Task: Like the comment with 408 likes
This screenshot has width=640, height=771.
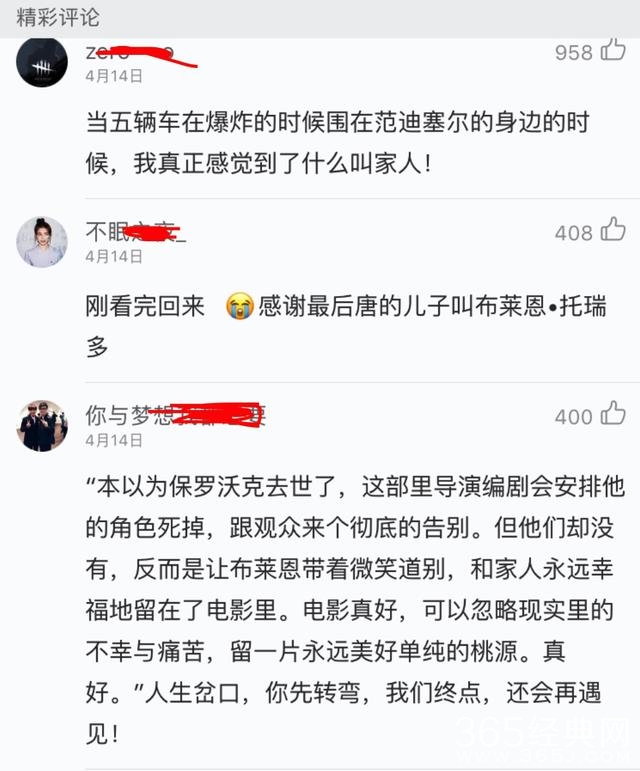Action: [612, 232]
